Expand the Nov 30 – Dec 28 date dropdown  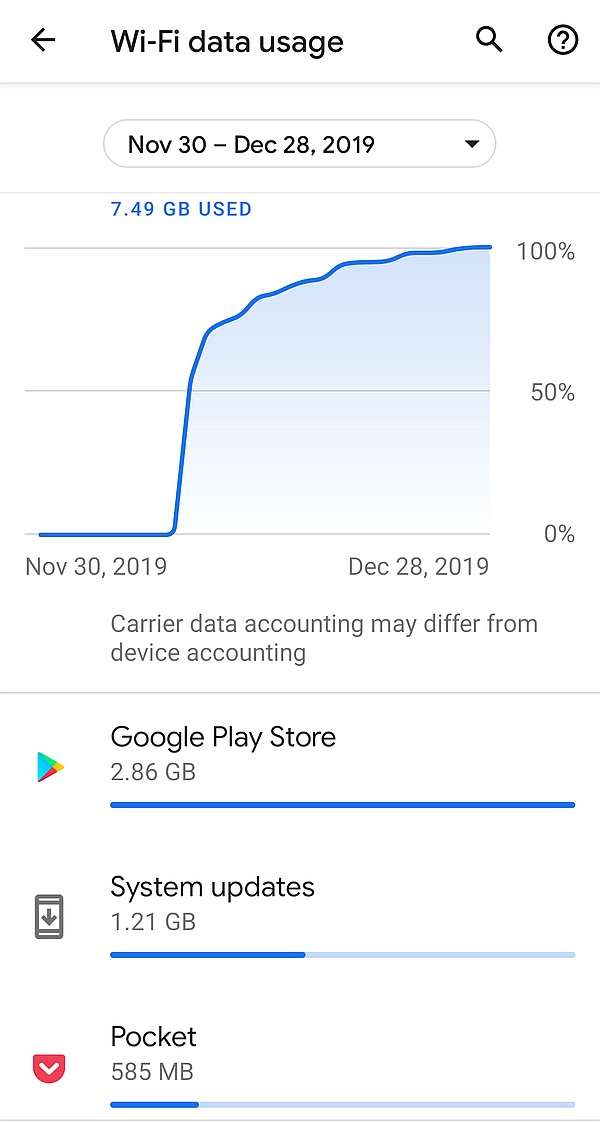(x=300, y=144)
